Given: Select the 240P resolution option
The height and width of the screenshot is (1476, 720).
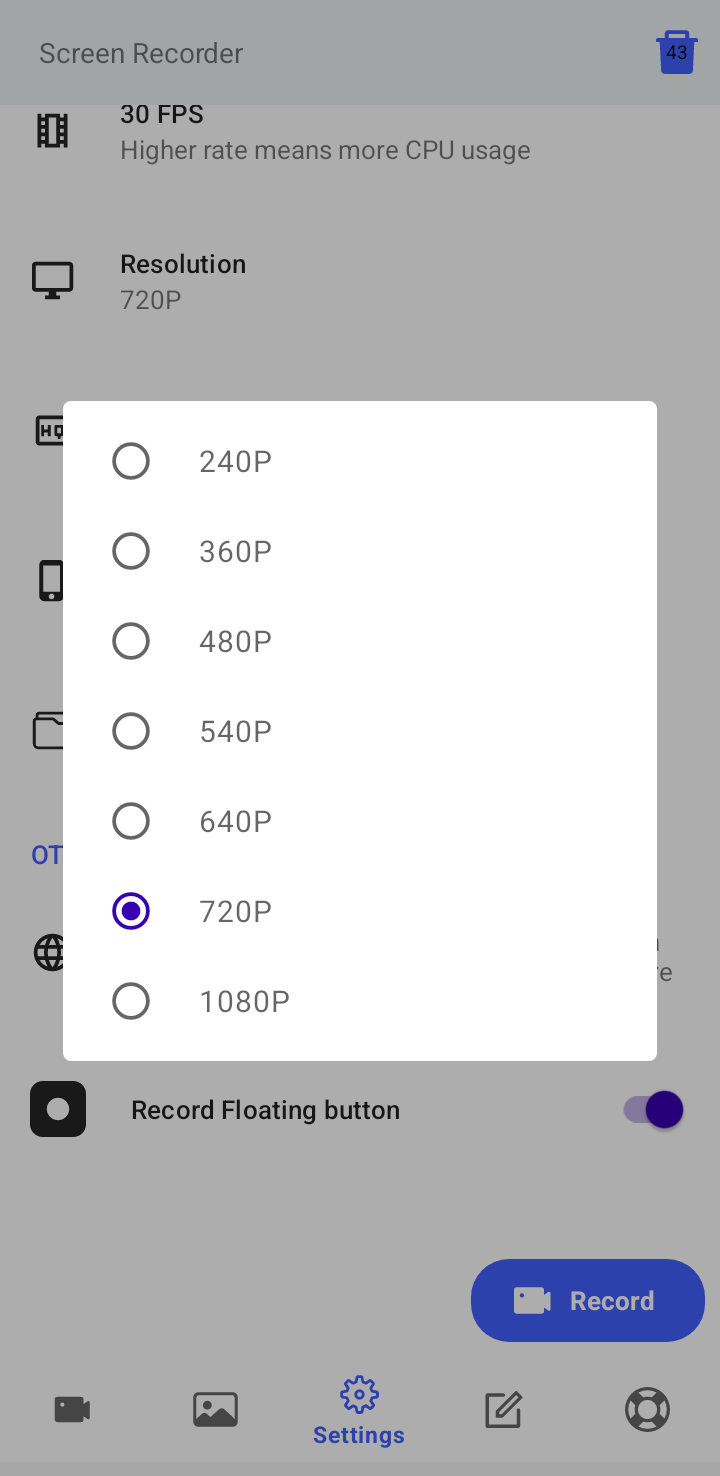Looking at the screenshot, I should coord(360,461).
